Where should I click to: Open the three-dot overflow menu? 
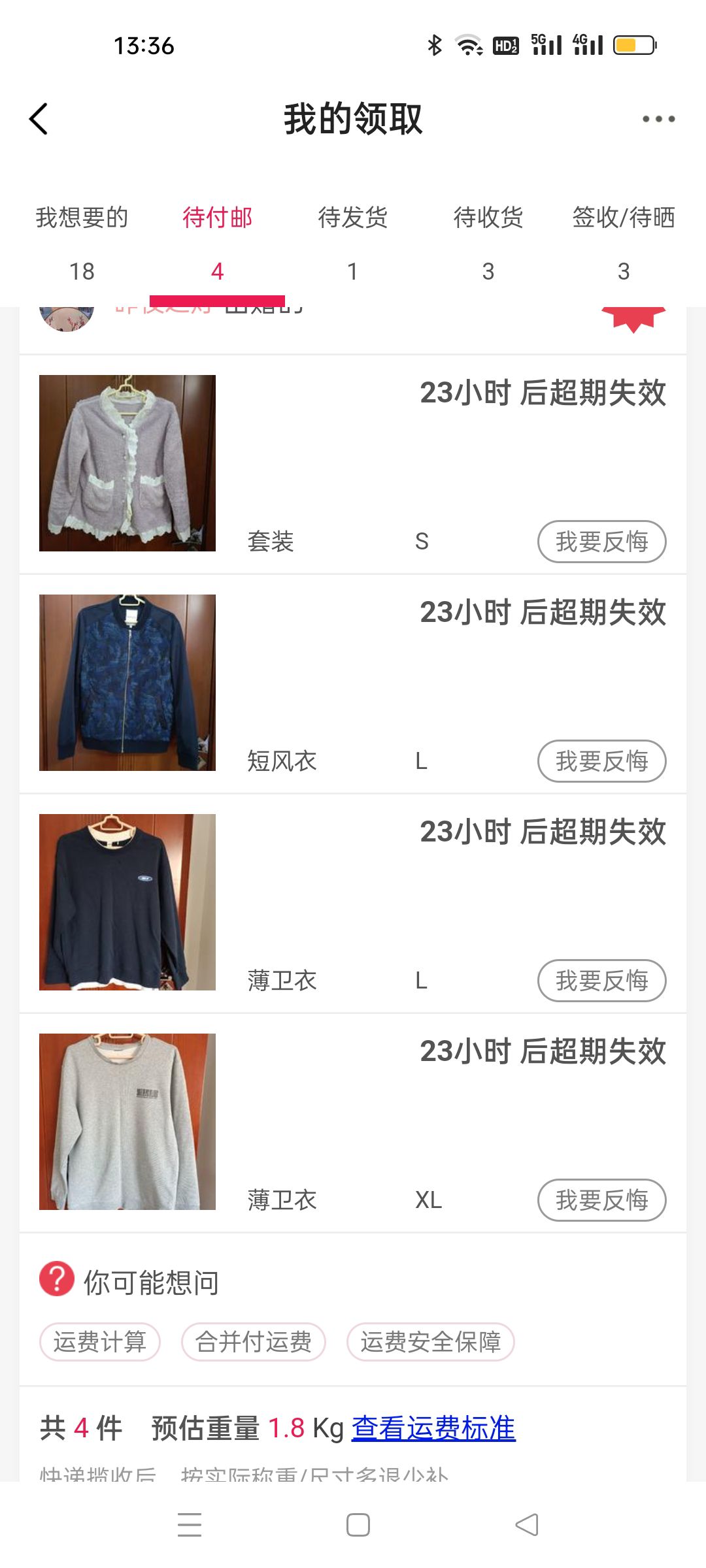coord(658,119)
